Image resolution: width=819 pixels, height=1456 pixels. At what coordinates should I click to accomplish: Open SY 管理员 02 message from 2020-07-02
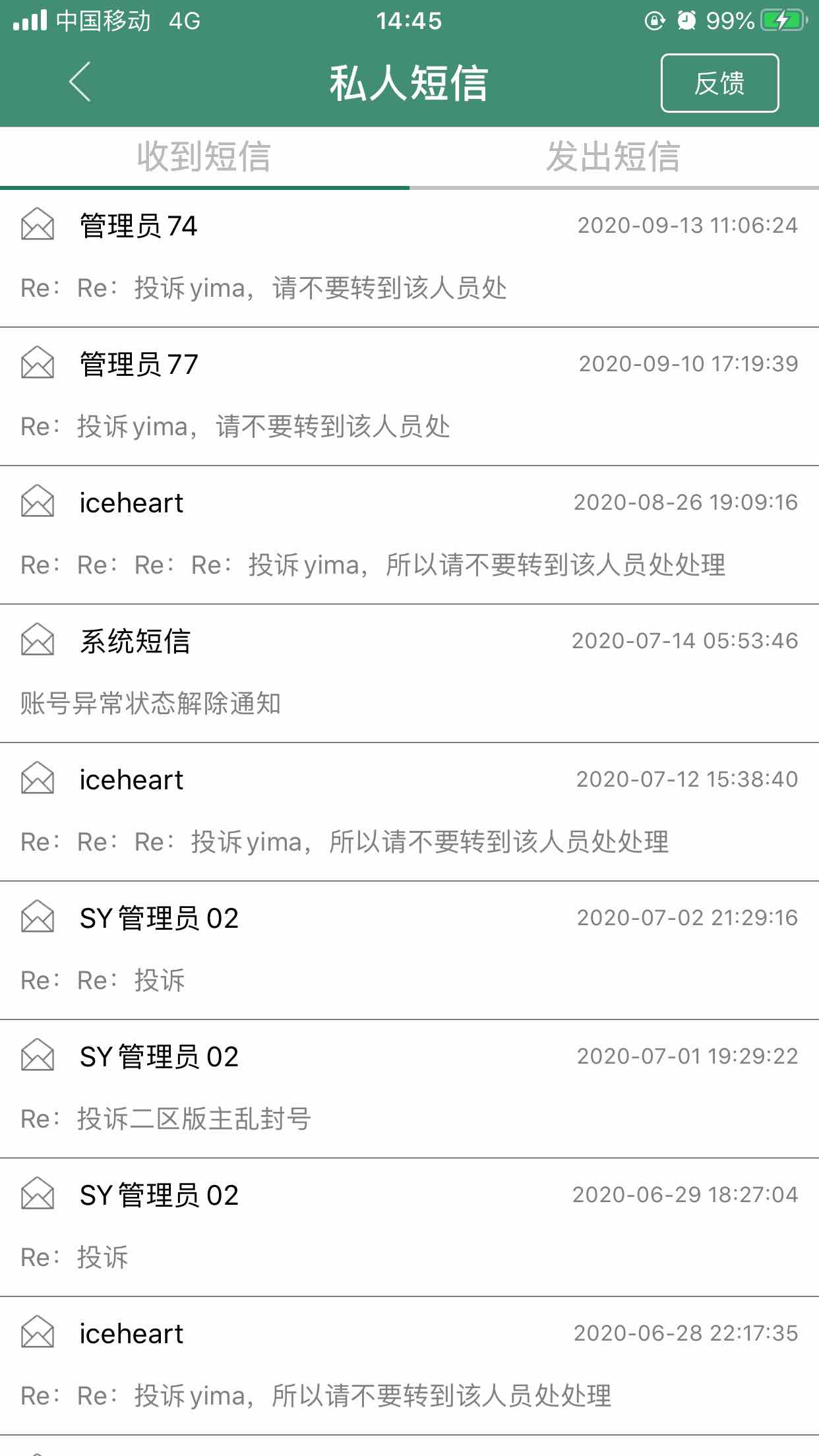[409, 951]
